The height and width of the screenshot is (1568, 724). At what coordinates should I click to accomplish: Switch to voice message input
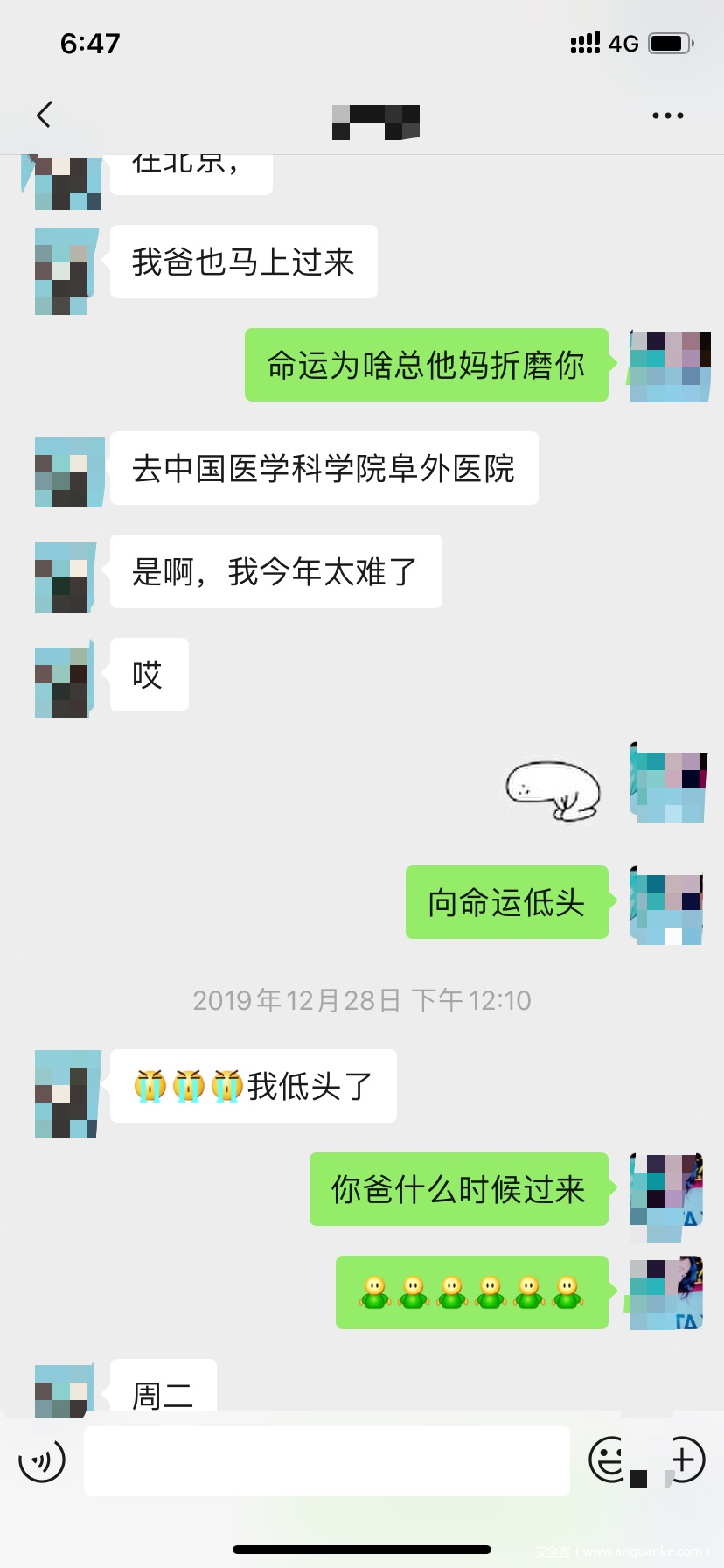pyautogui.click(x=42, y=1460)
